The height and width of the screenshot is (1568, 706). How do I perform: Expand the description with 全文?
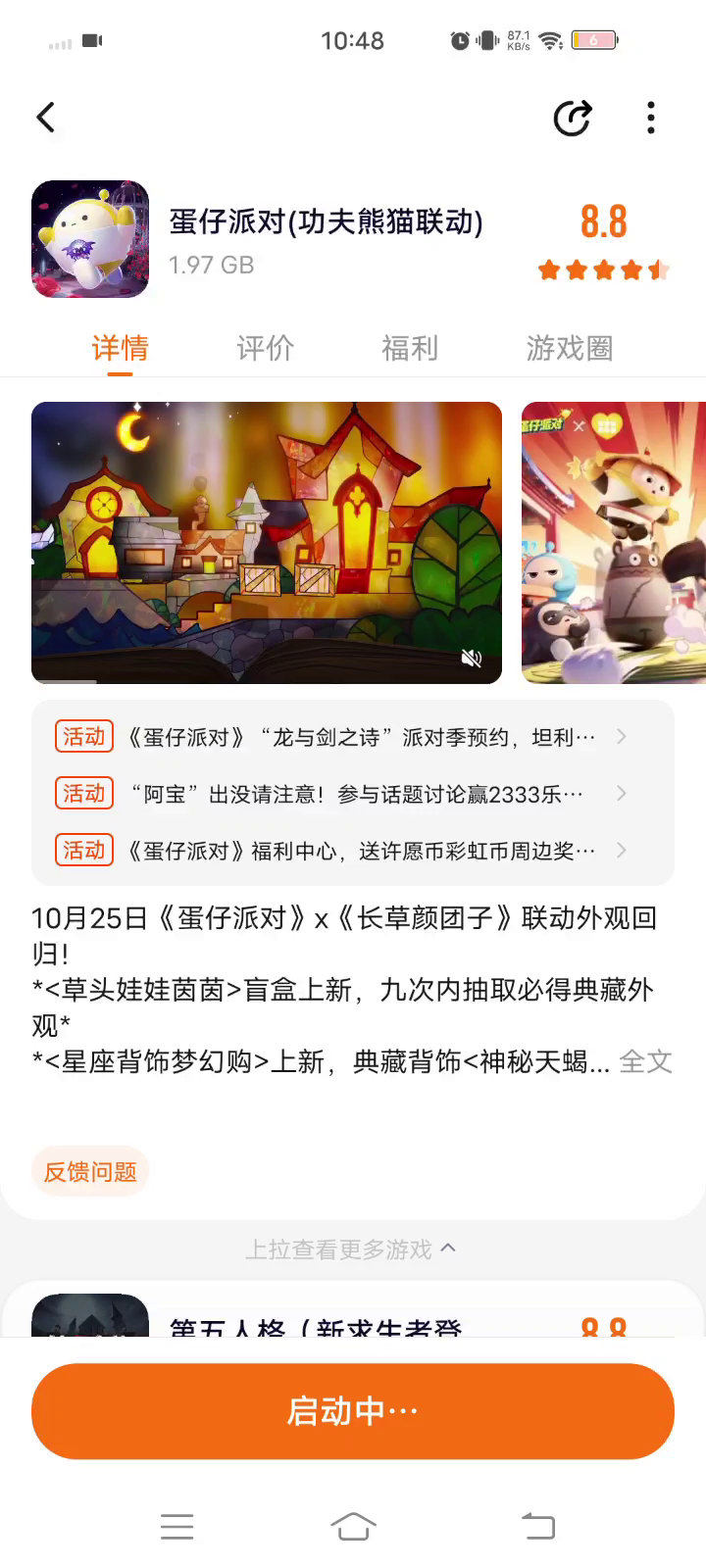point(645,1061)
